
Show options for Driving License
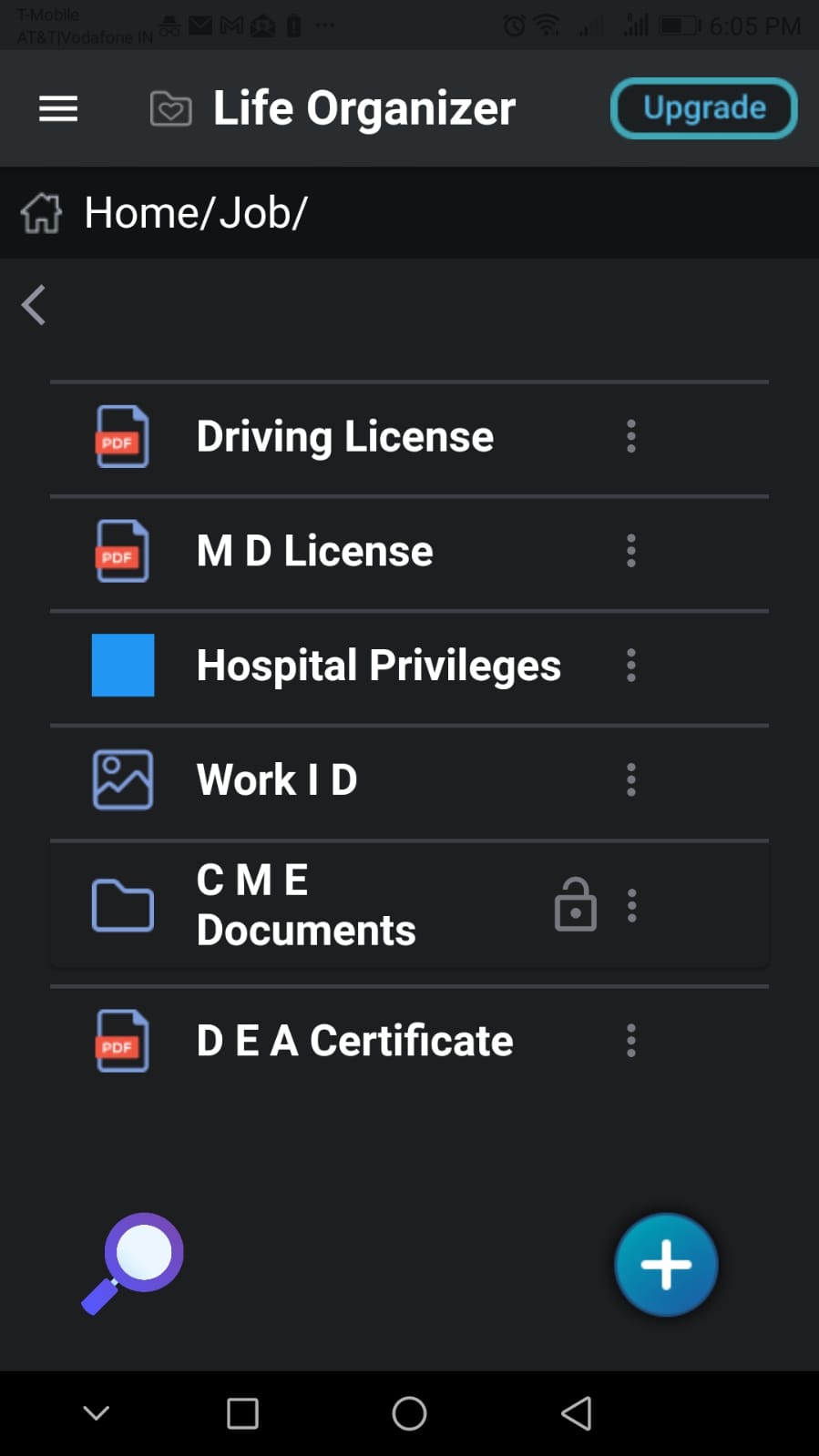pyautogui.click(x=630, y=437)
